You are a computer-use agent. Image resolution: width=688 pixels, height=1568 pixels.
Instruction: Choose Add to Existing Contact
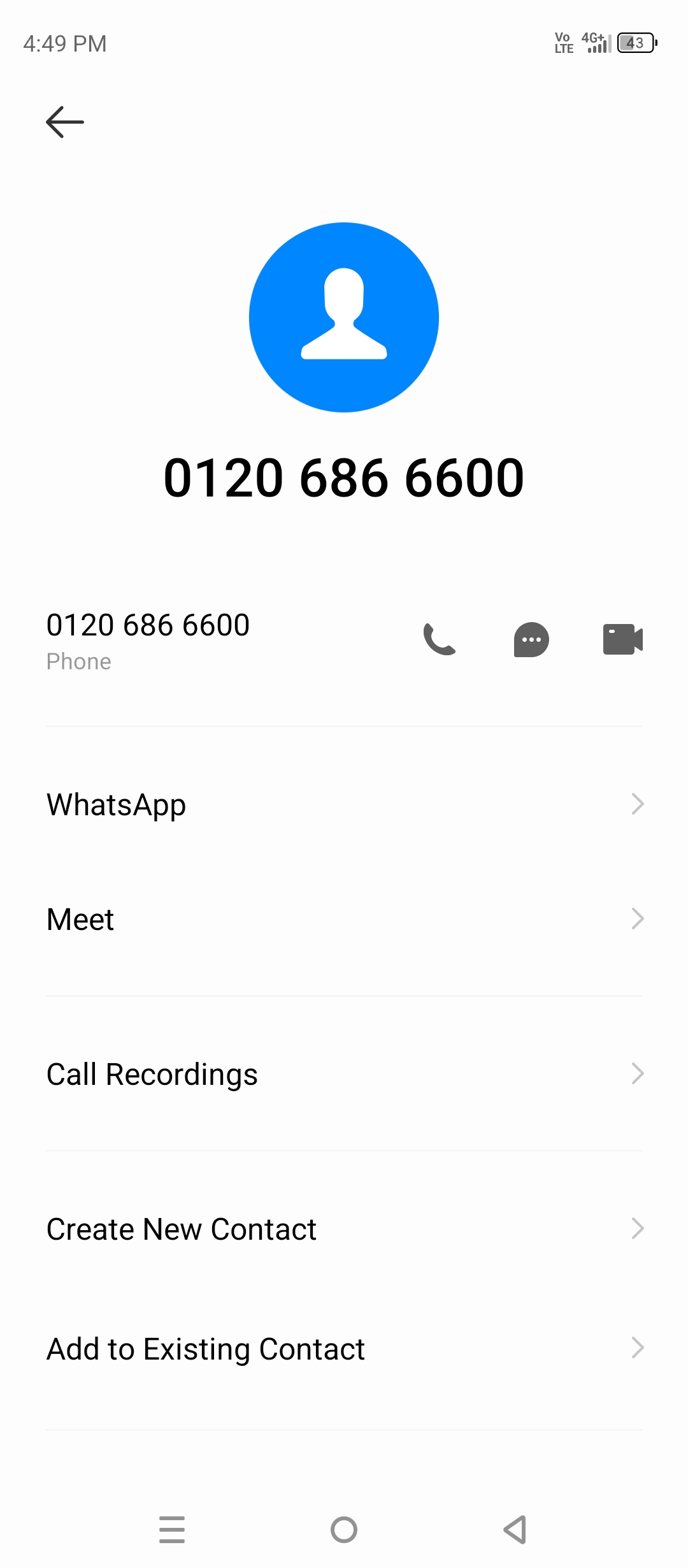pyautogui.click(x=344, y=1349)
